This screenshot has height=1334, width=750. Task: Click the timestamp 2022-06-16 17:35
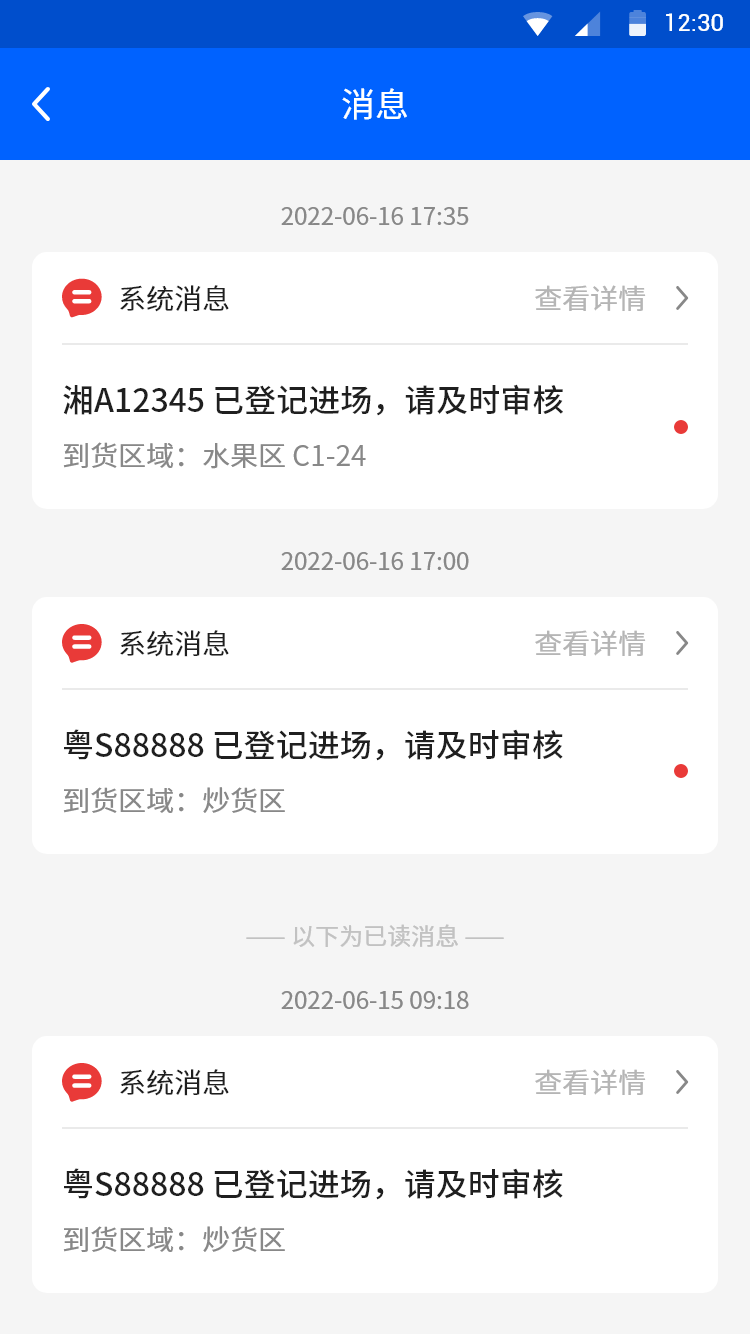point(374,216)
